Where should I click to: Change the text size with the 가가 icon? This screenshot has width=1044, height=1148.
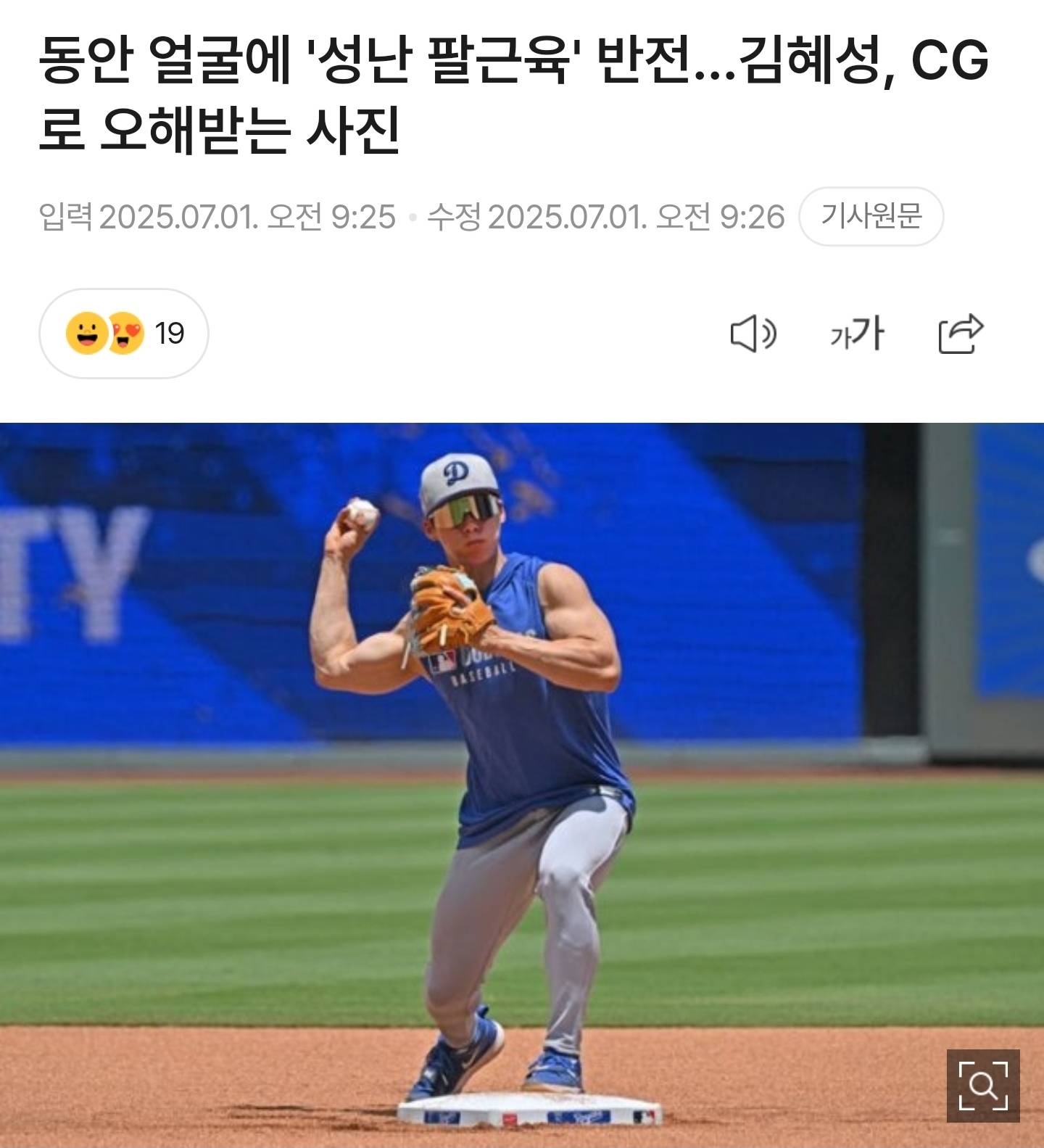(x=857, y=334)
